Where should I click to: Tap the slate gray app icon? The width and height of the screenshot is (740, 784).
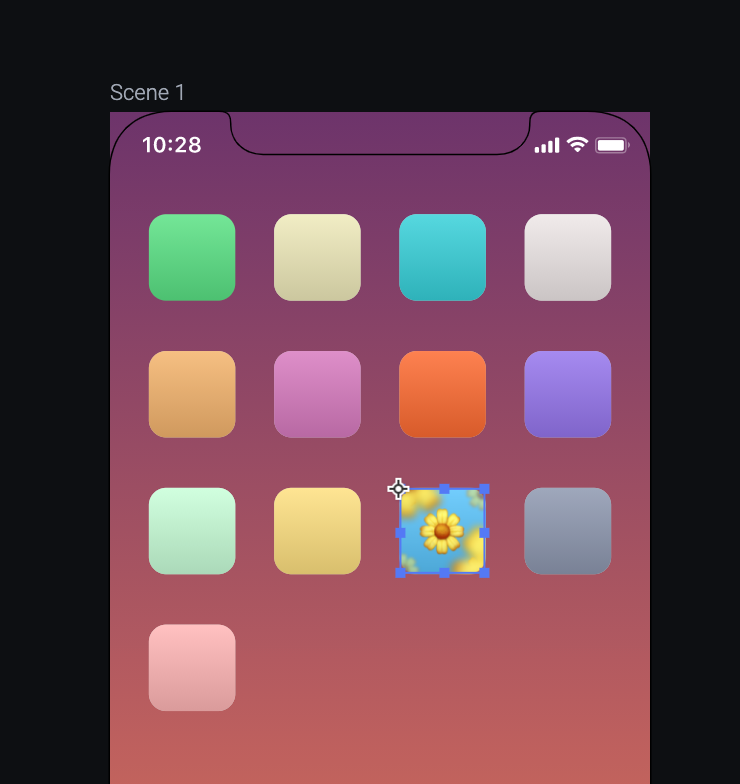coord(567,531)
